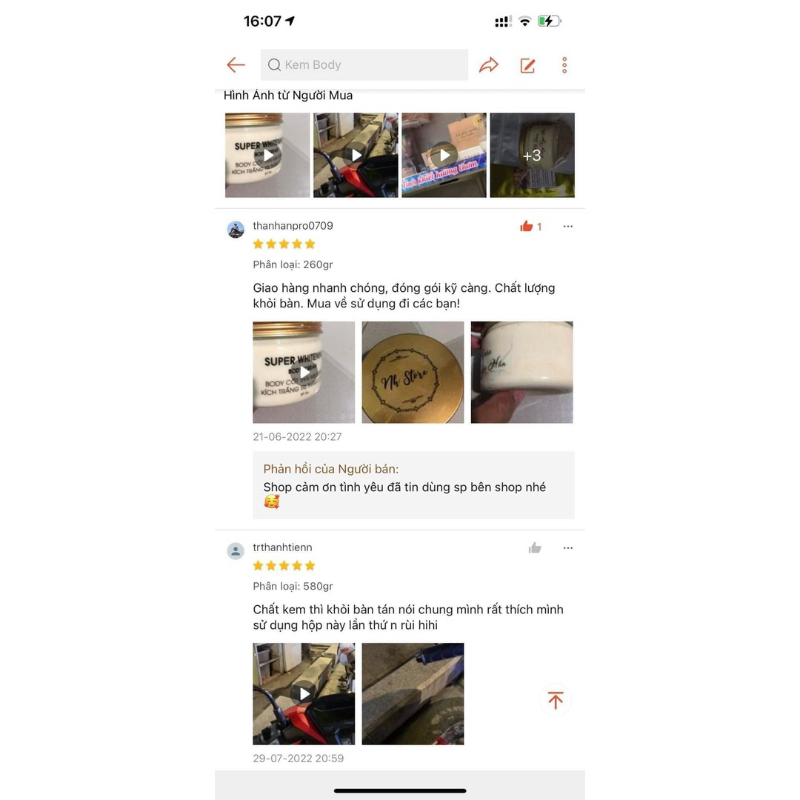The height and width of the screenshot is (800, 800).
Task: Like trthanhtienn's review
Action: 535,548
